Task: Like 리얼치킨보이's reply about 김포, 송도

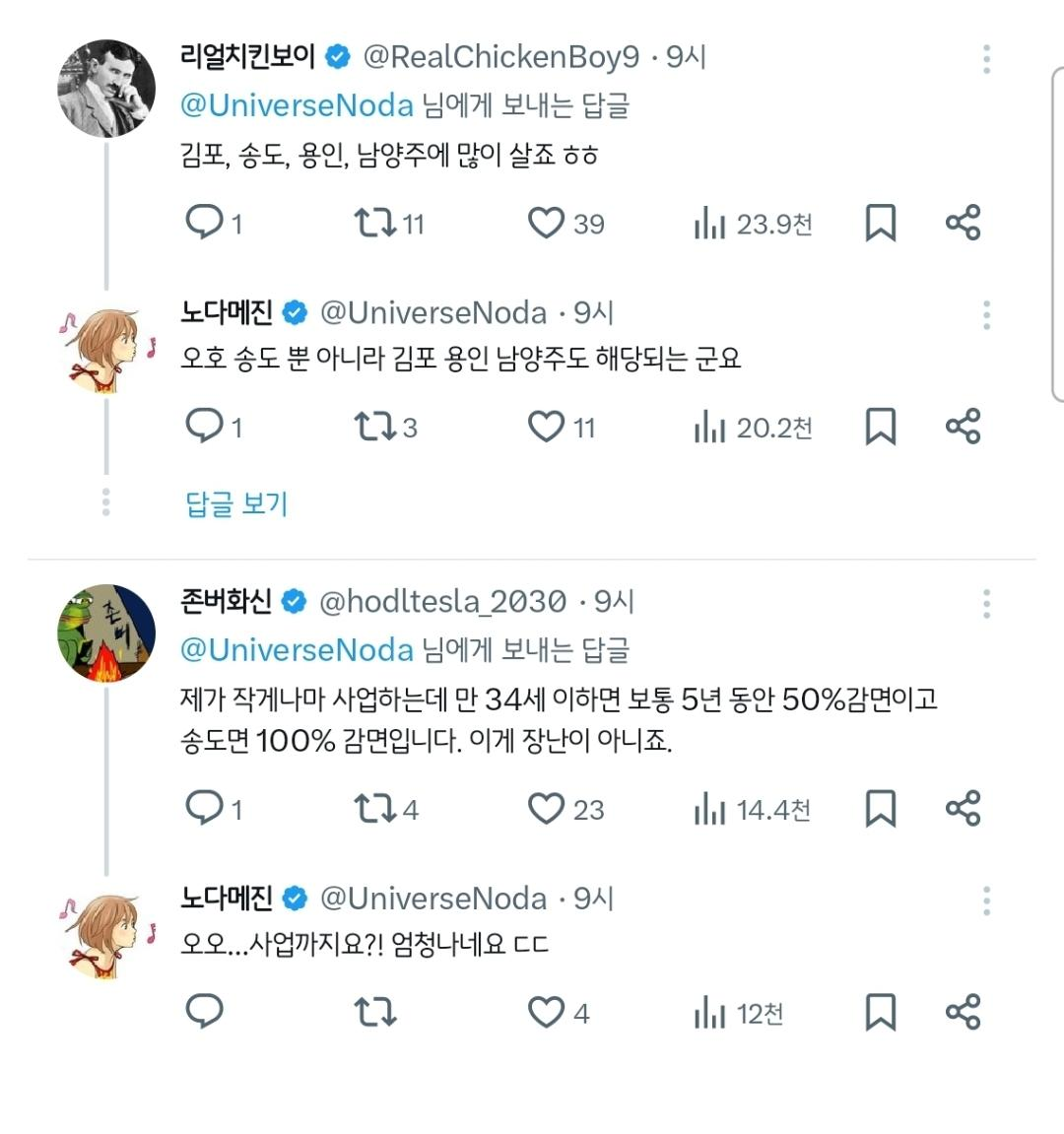Action: 546,224
